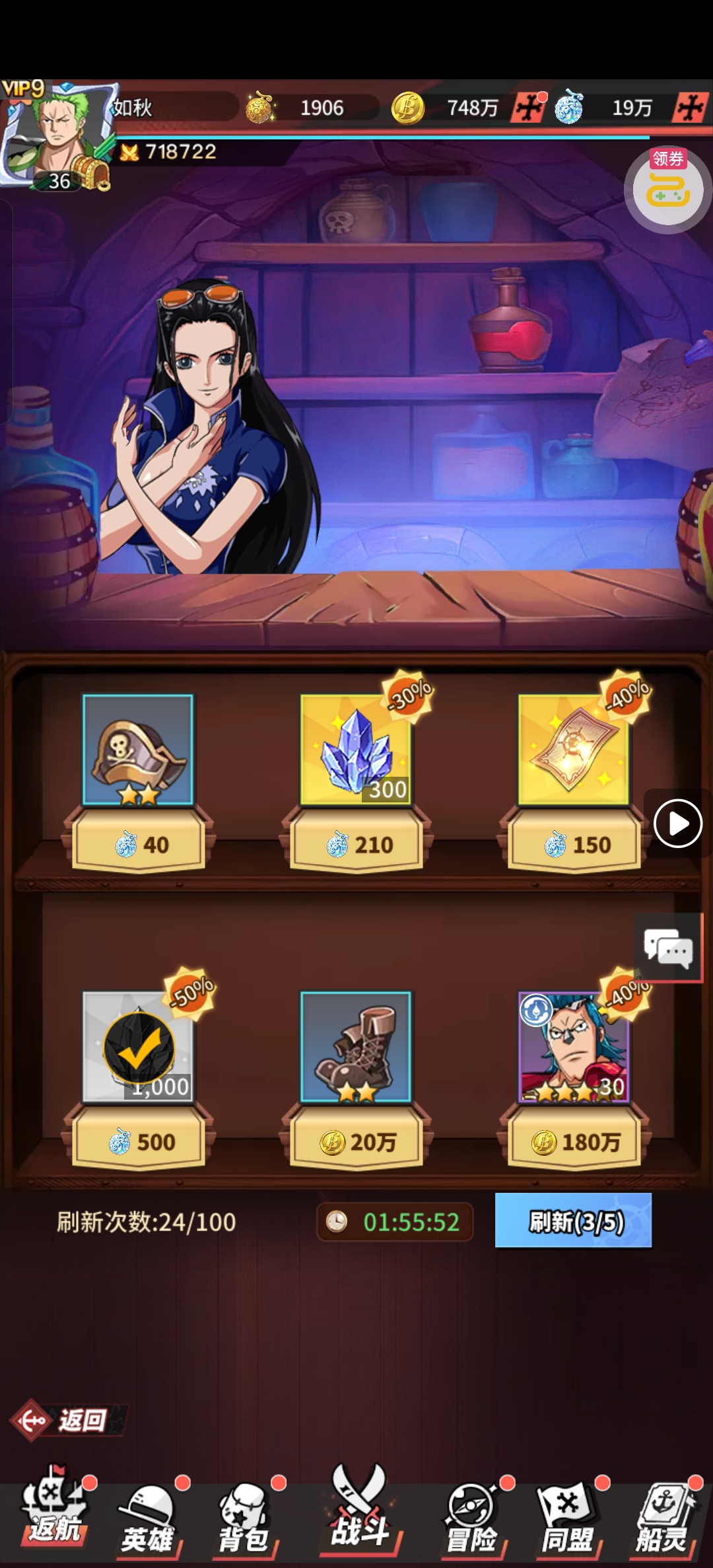The height and width of the screenshot is (1568, 713).
Task: Open the 背包 backpack tab
Action: 243,1519
